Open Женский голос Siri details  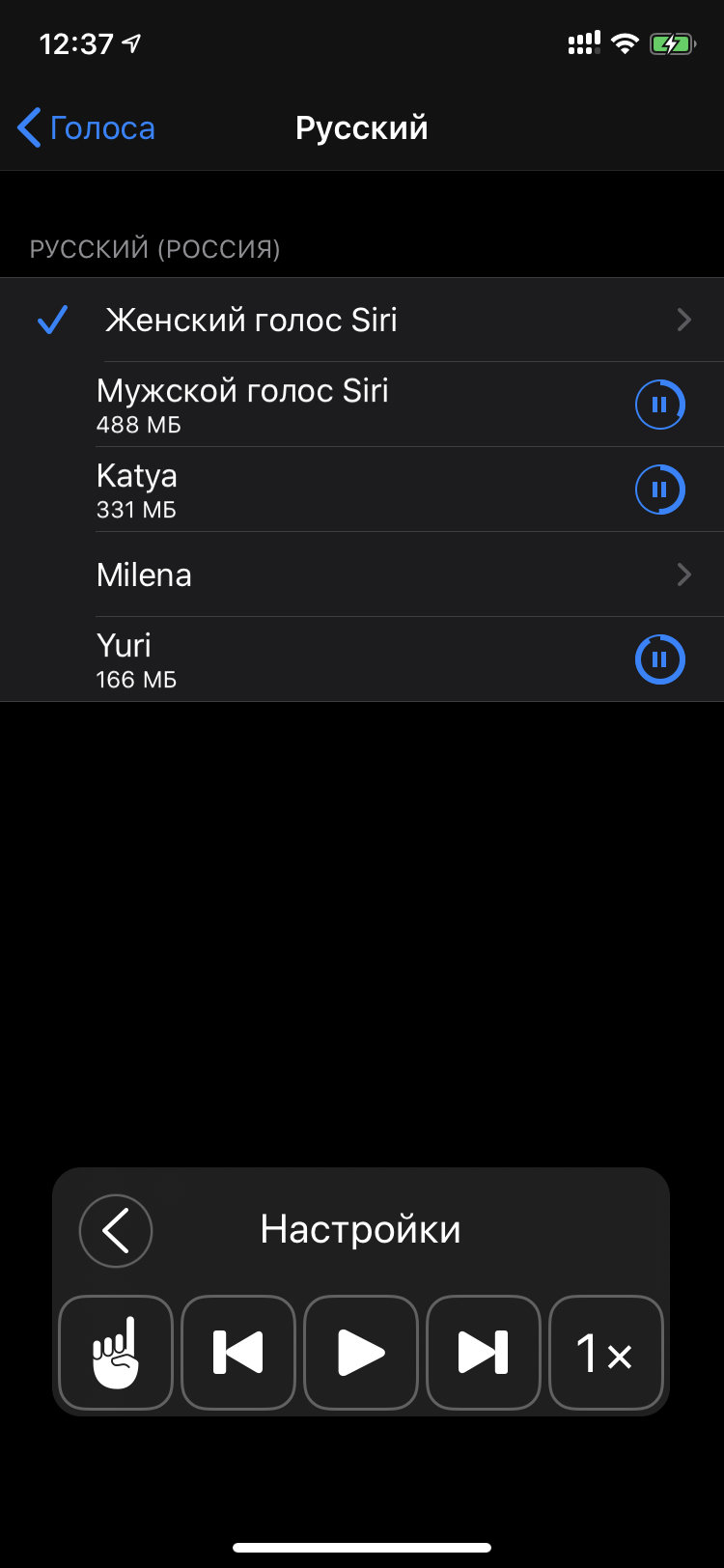[x=362, y=320]
